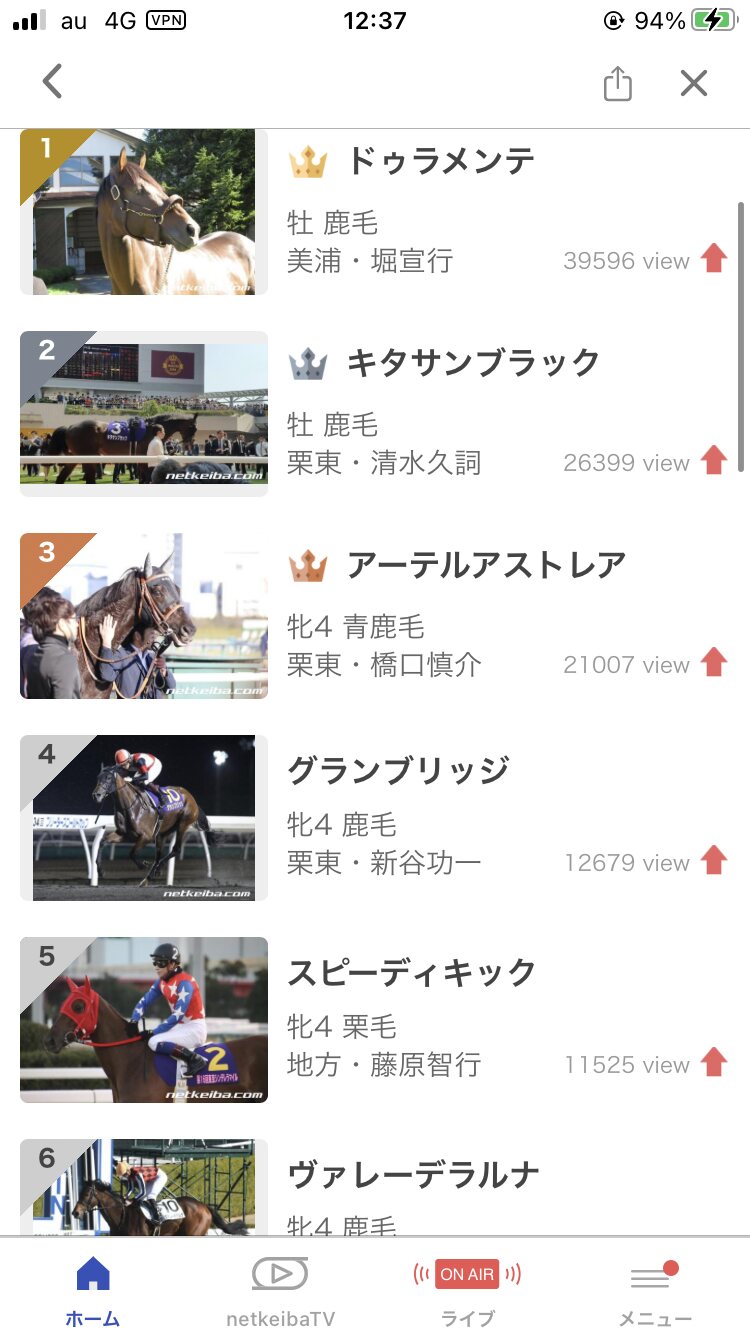Switch to the ホーム tab
750x1334 pixels.
93,1291
